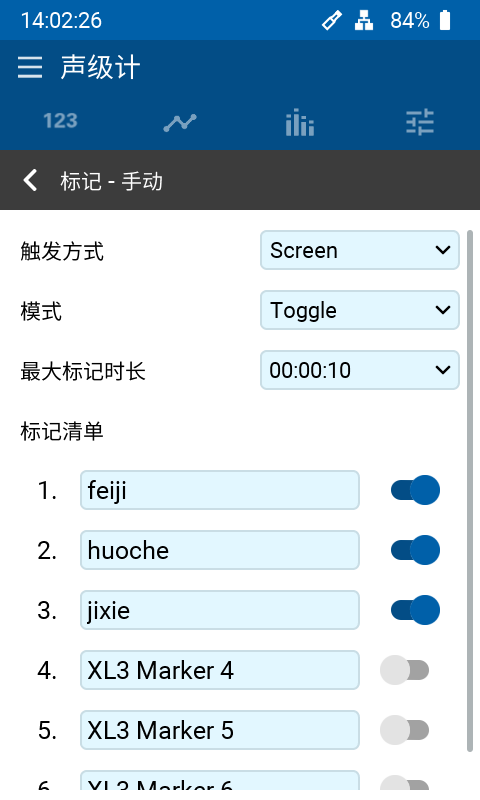Edit the feiji marker name field
The height and width of the screenshot is (800, 480).
point(220,490)
